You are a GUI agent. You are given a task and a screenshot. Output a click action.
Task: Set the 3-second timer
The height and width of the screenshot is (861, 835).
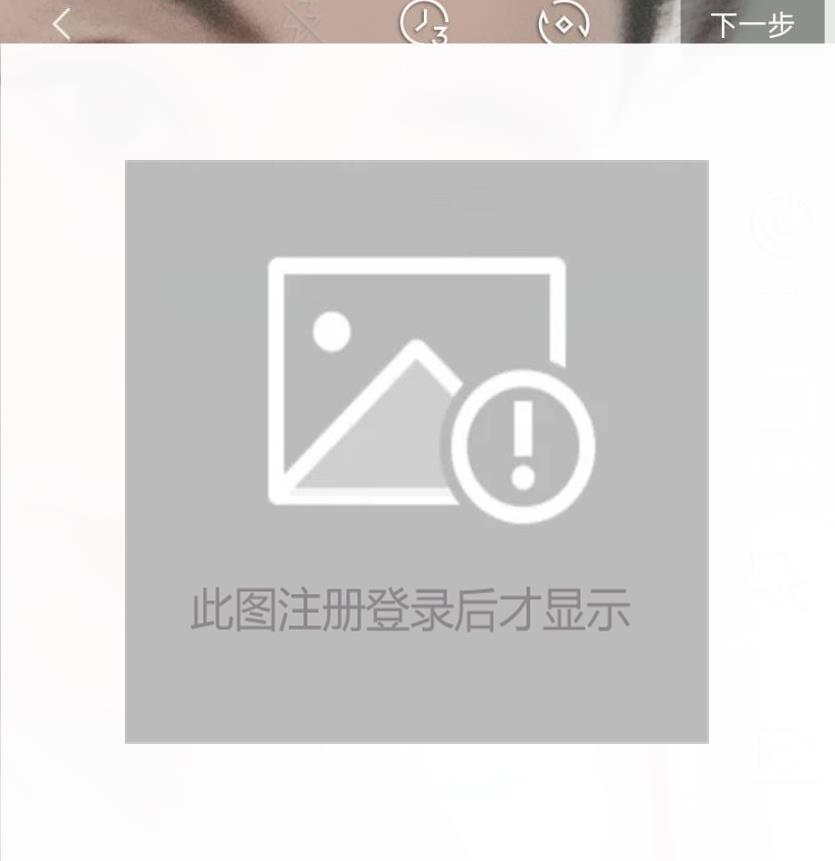pyautogui.click(x=424, y=22)
